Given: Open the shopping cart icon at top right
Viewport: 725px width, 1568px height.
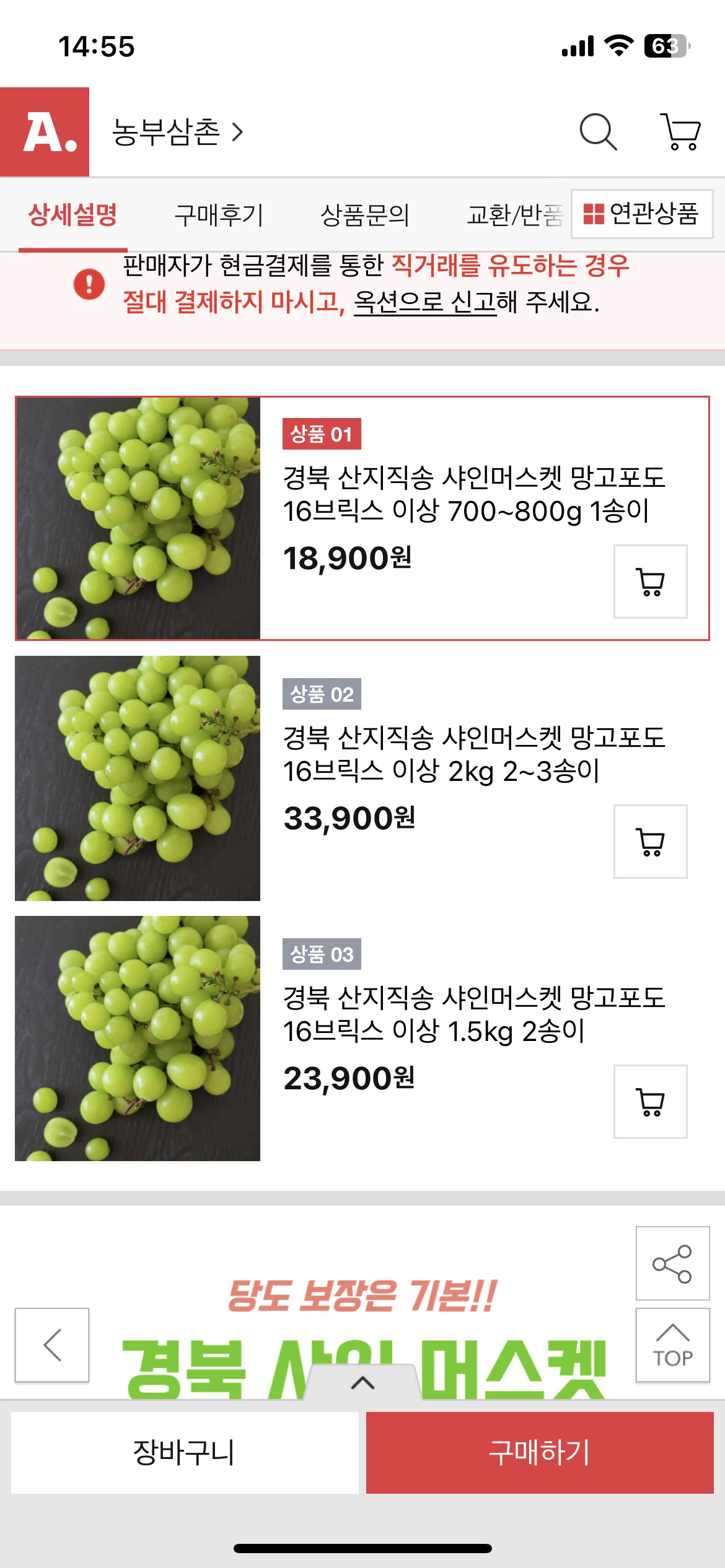Looking at the screenshot, I should [679, 132].
